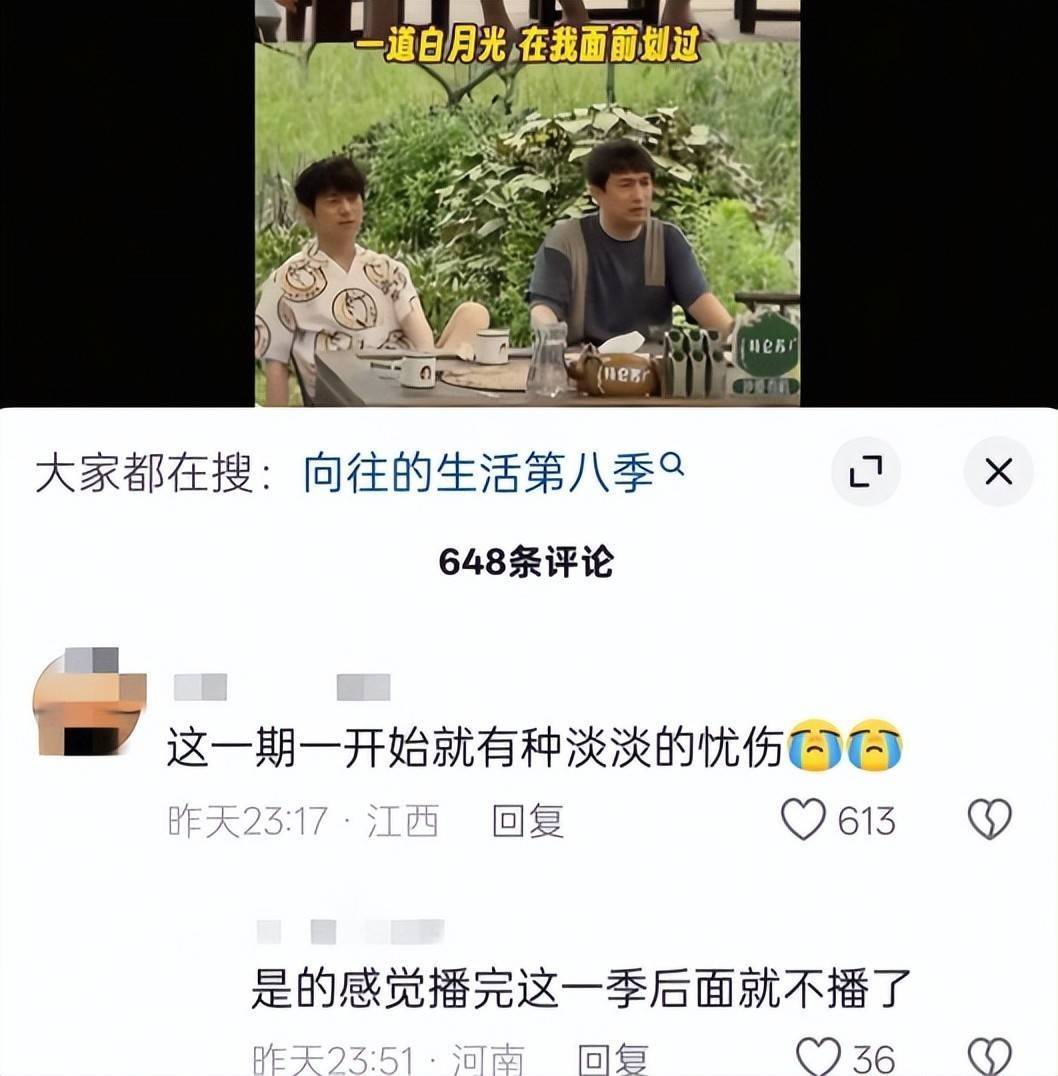Open the avatar of the 江西 commenter

tap(90, 700)
